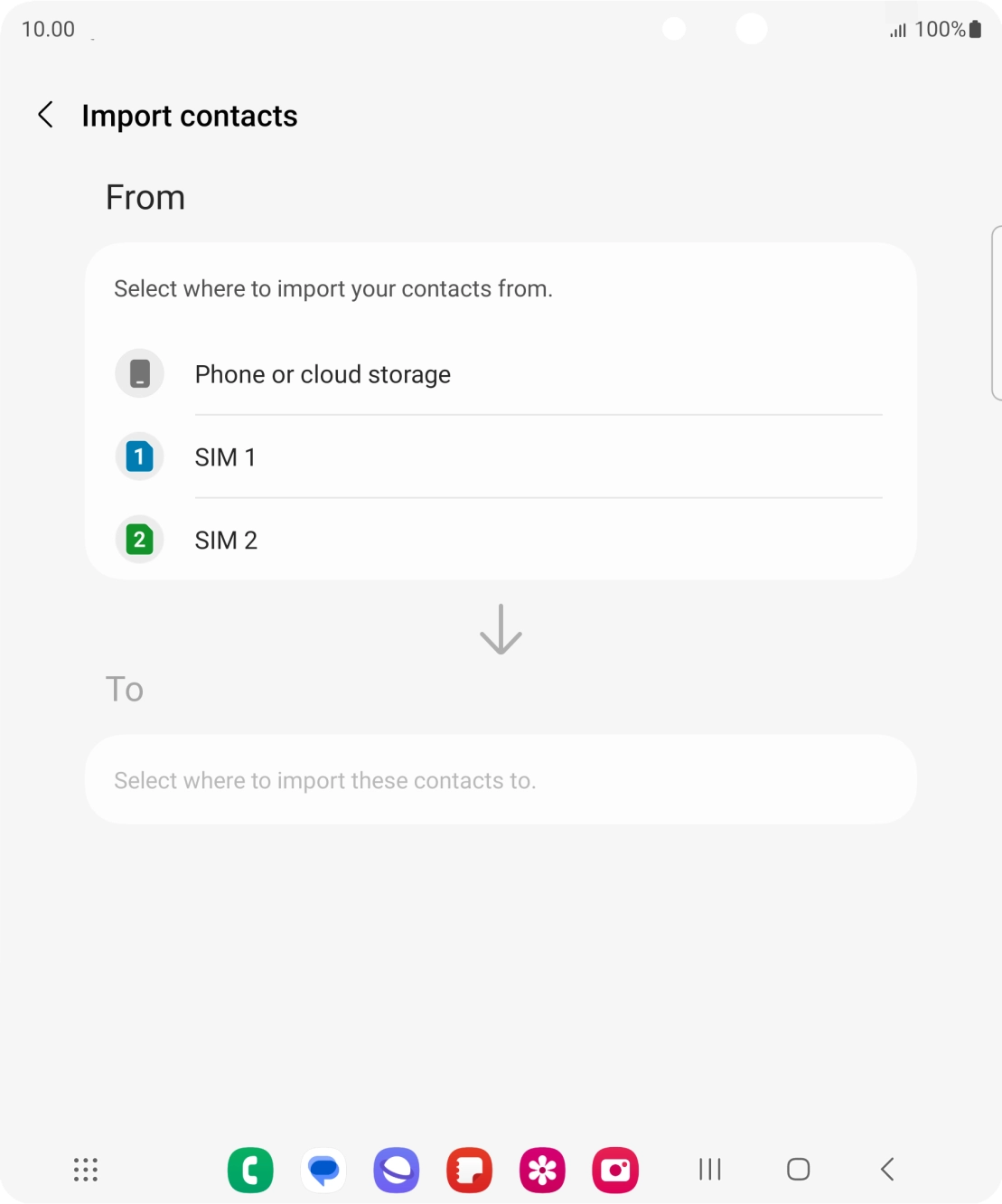Go to the home screen
Image resolution: width=1002 pixels, height=1204 pixels.
tap(798, 1170)
